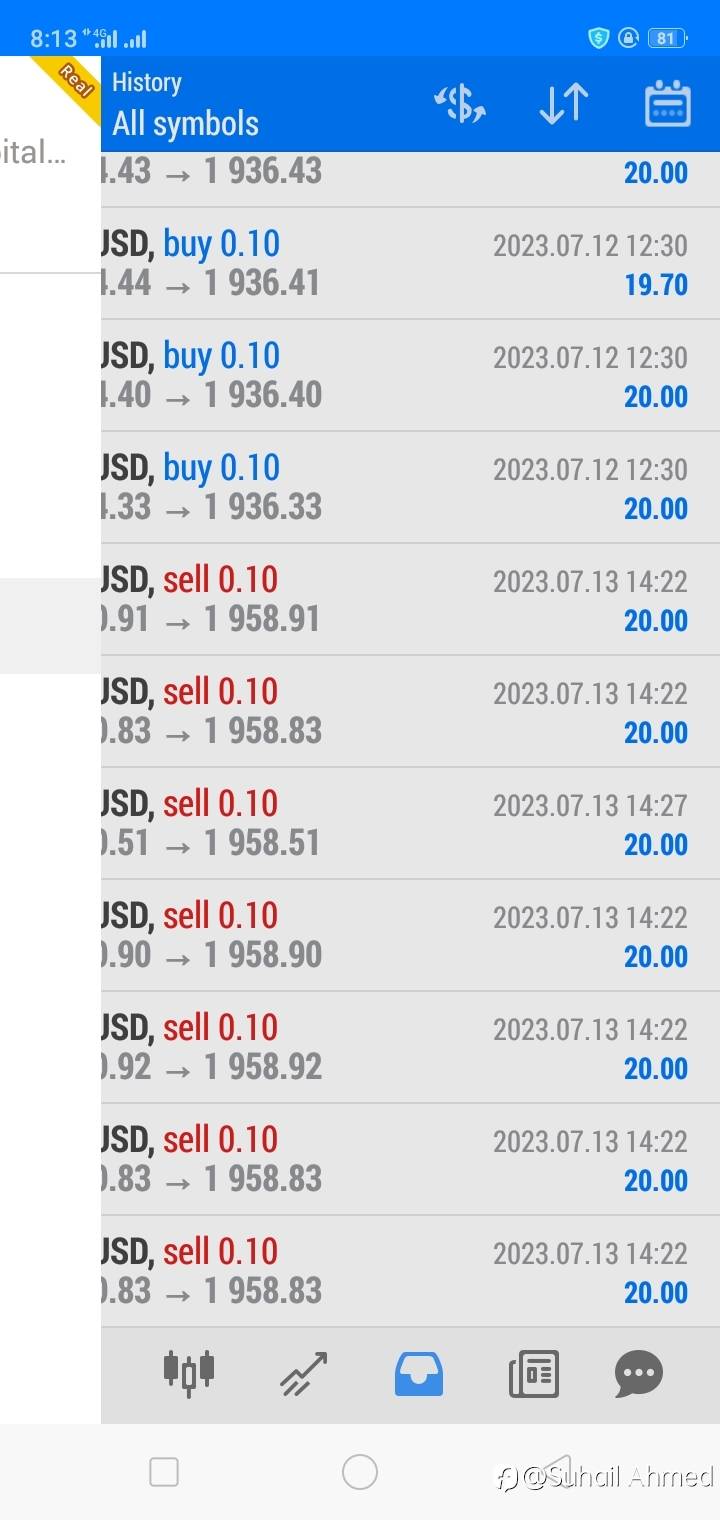This screenshot has width=720, height=1520.
Task: Switch to the Trade tab
Action: 304,1372
